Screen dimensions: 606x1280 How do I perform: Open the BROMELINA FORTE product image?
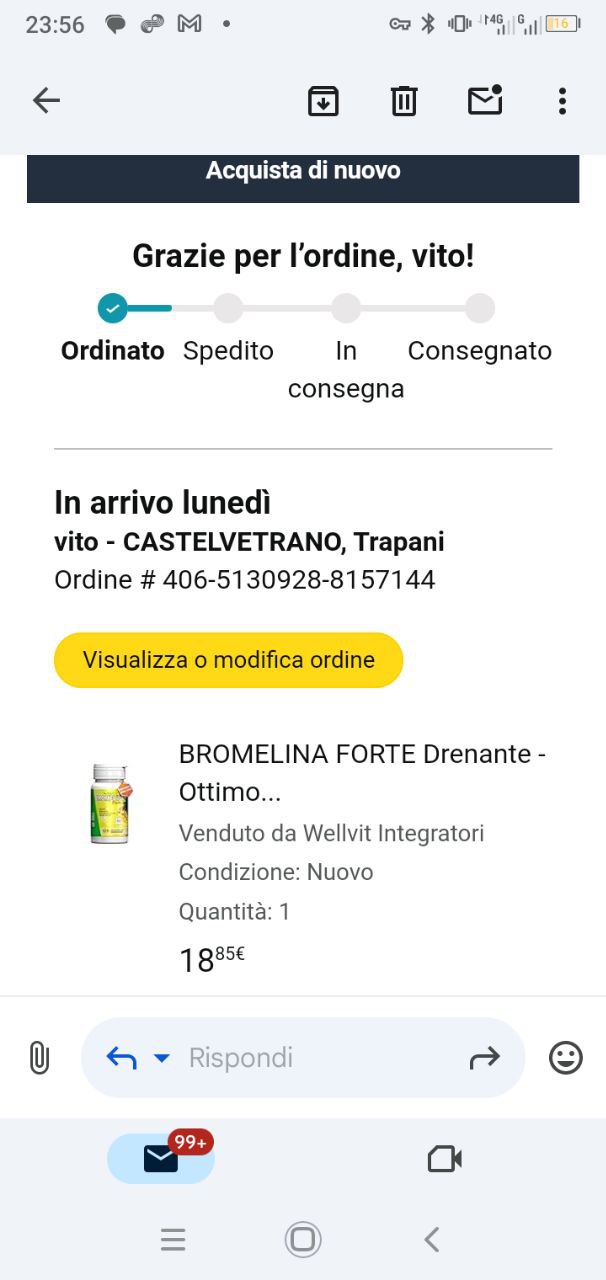[x=110, y=804]
